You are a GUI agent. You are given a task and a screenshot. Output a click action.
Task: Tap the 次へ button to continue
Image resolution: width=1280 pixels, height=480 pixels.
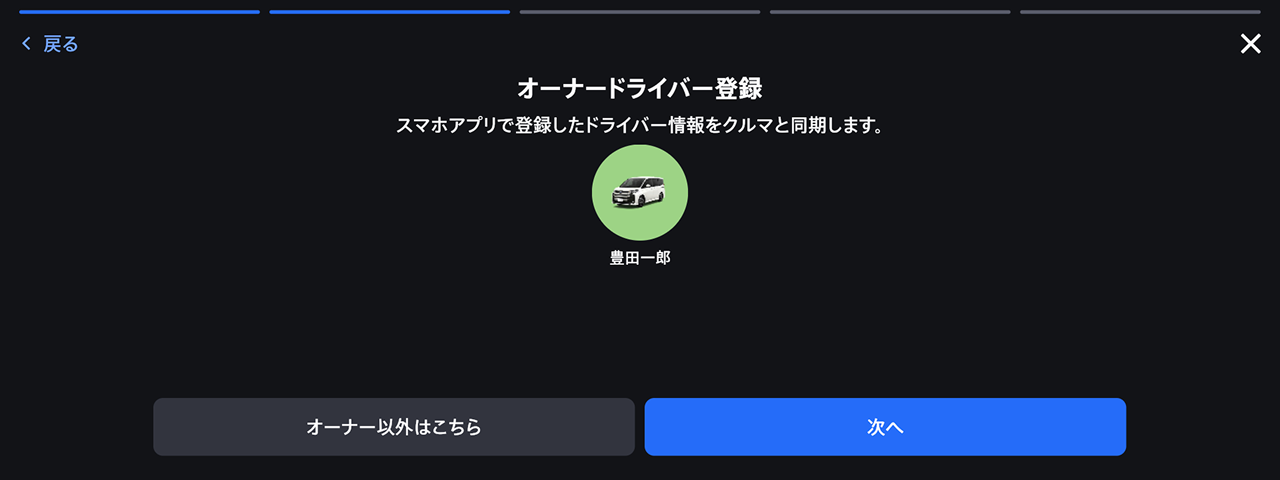click(885, 427)
